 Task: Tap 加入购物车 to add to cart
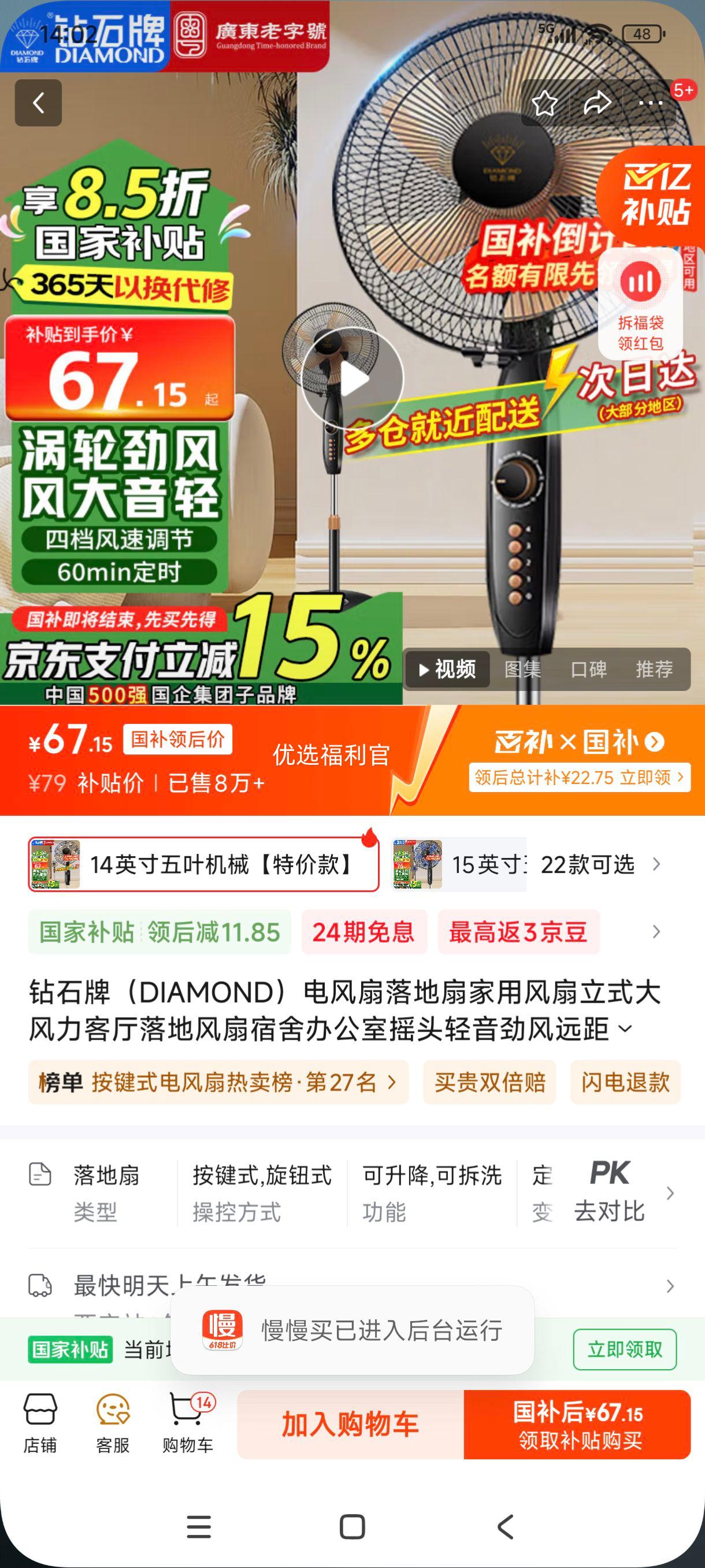coord(350,1425)
